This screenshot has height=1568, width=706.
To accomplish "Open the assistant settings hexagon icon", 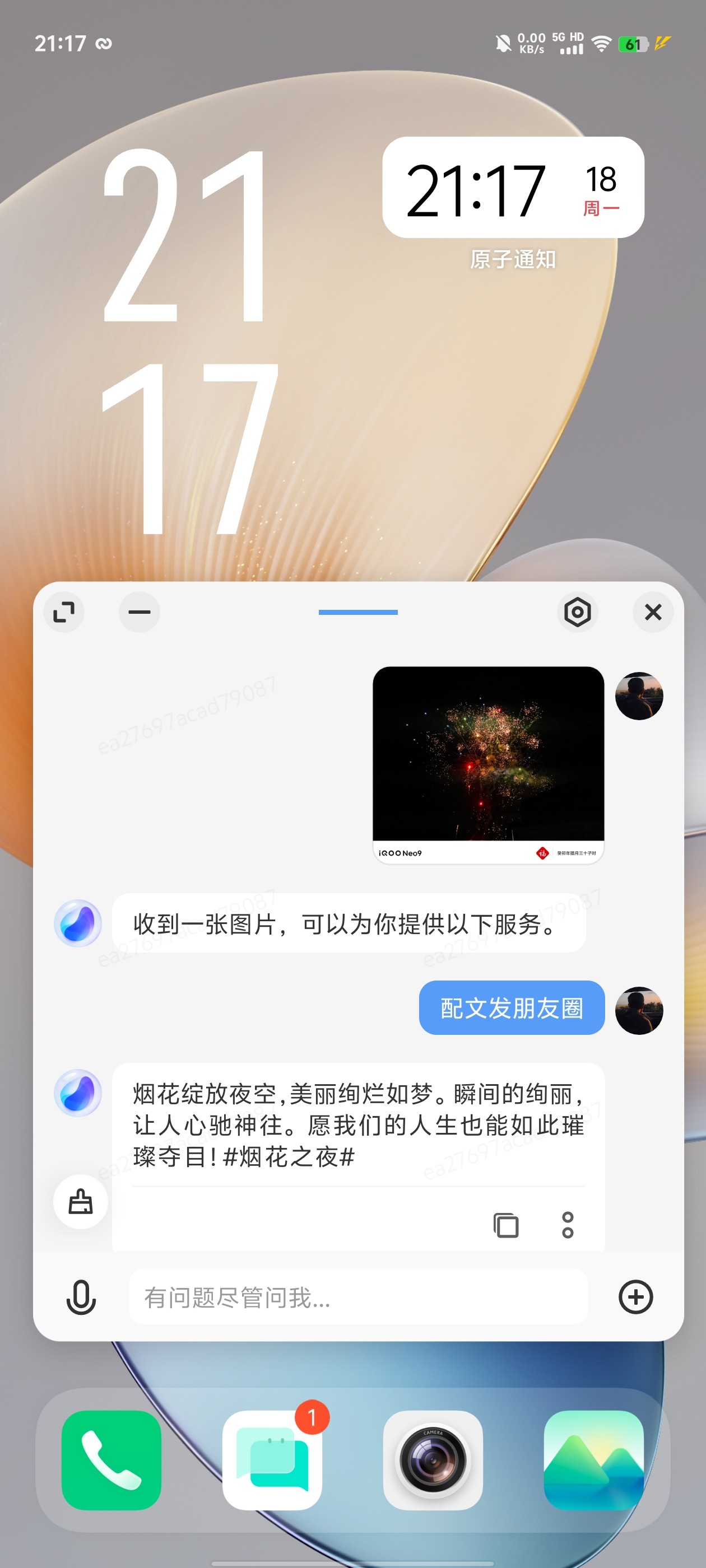I will pos(578,612).
